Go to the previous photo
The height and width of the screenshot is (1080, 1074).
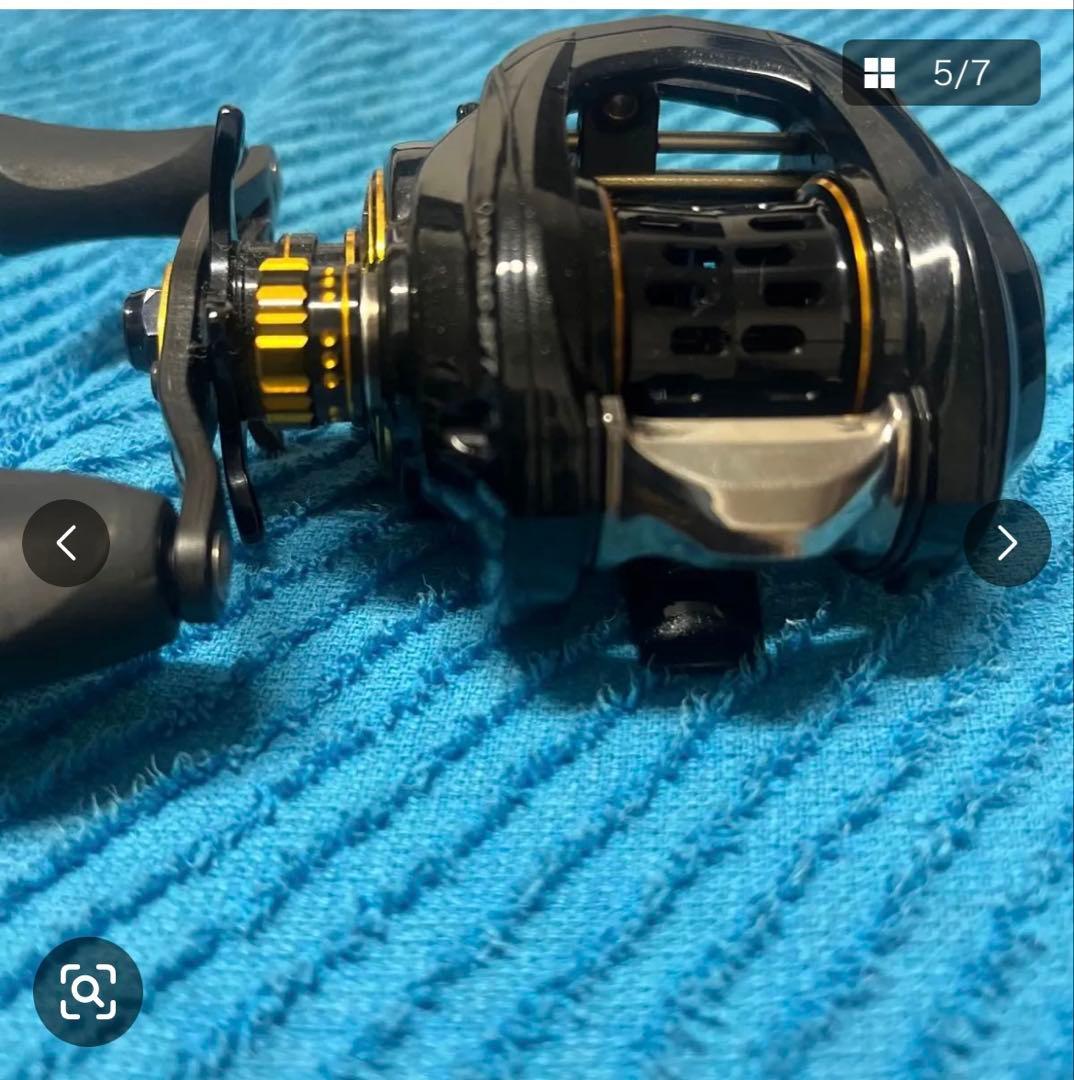[x=66, y=543]
